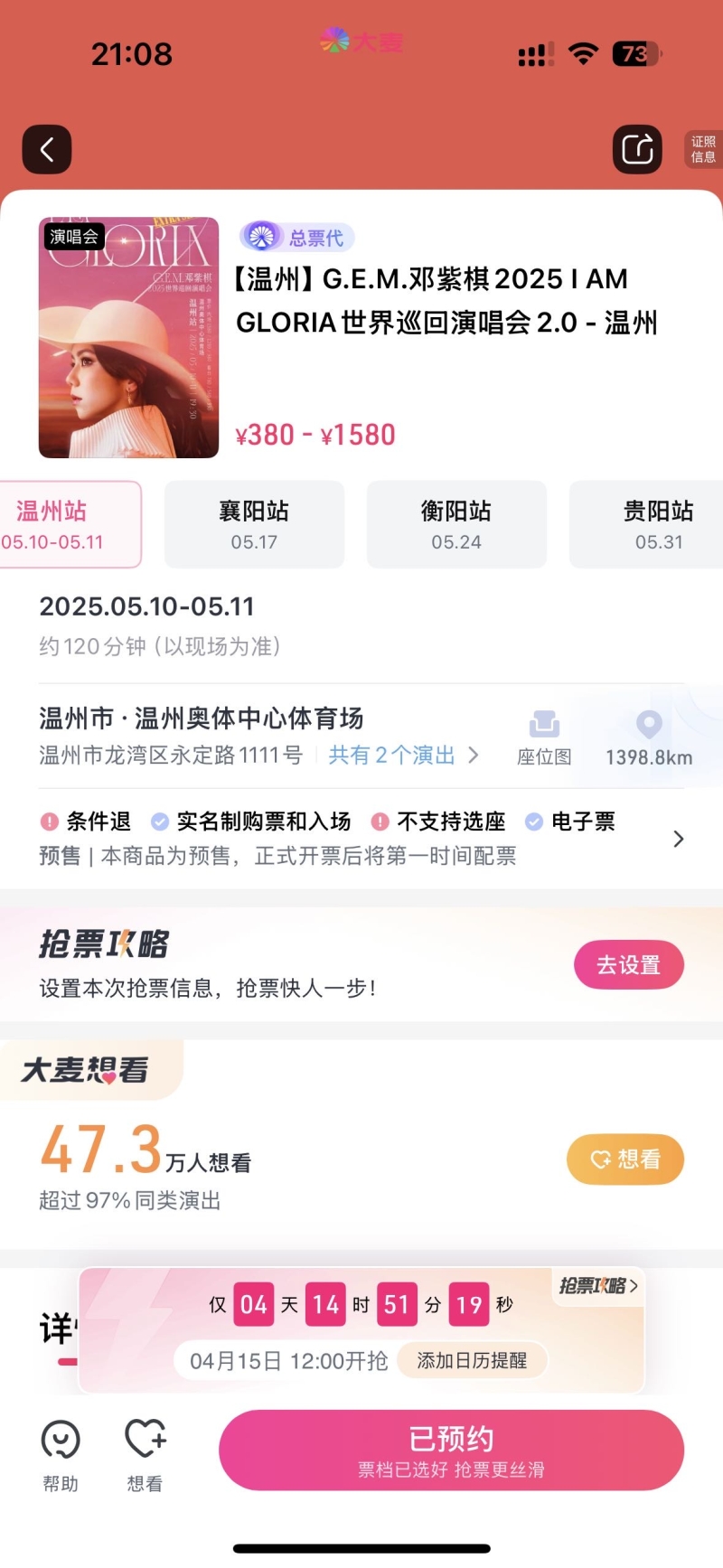View the 共有2个演出 show list
This screenshot has width=723, height=1568.
[403, 756]
